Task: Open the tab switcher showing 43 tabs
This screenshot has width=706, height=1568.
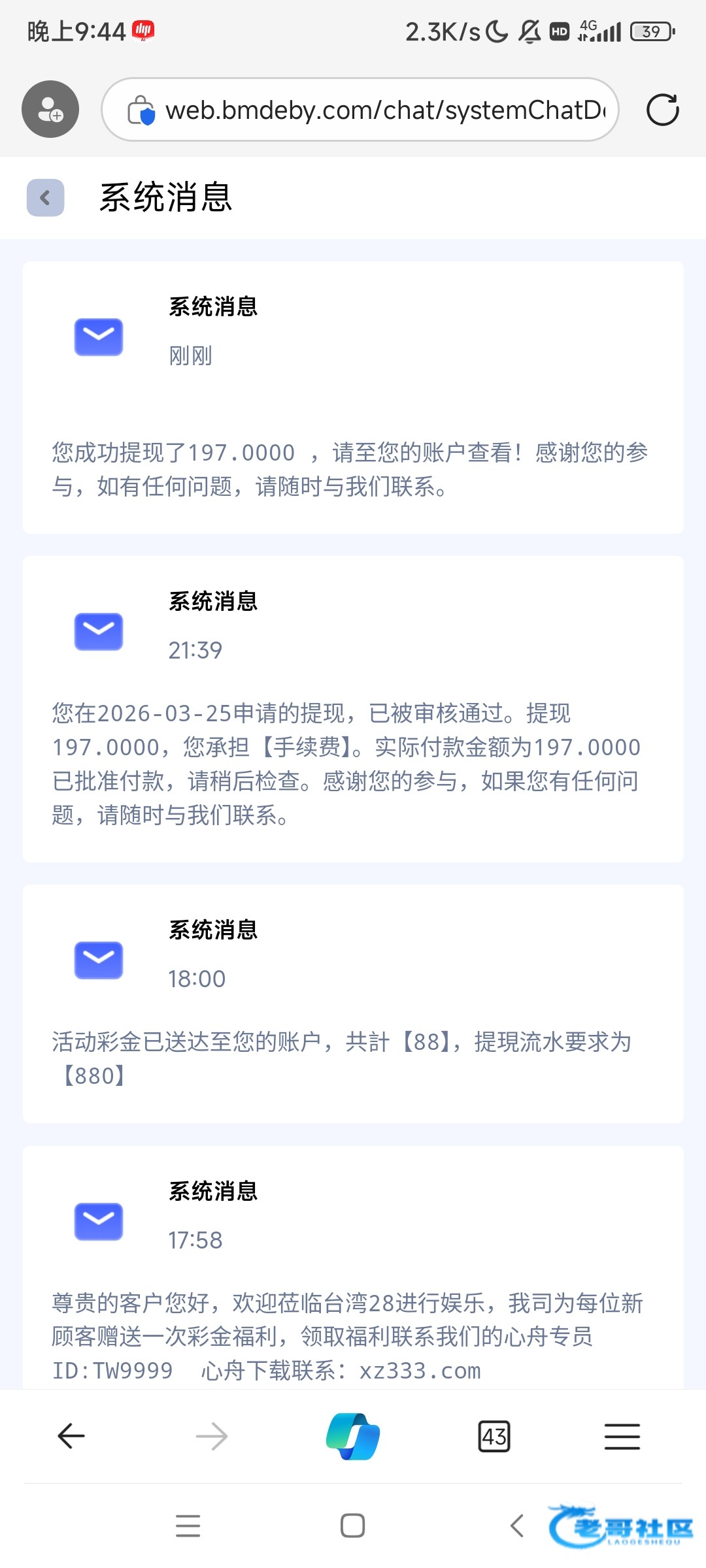Action: click(494, 1436)
